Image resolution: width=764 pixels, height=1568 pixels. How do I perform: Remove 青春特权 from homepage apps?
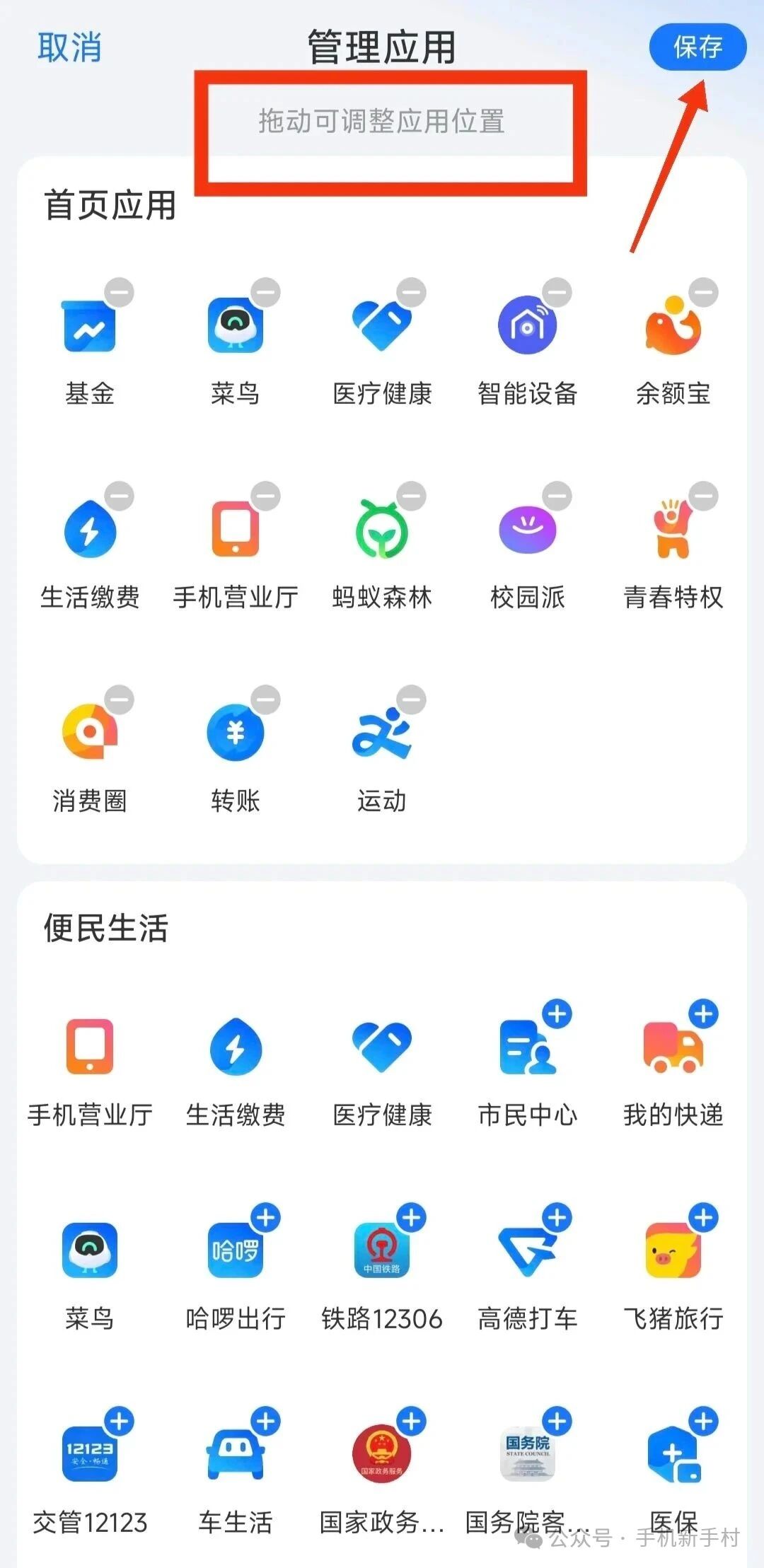tap(703, 496)
